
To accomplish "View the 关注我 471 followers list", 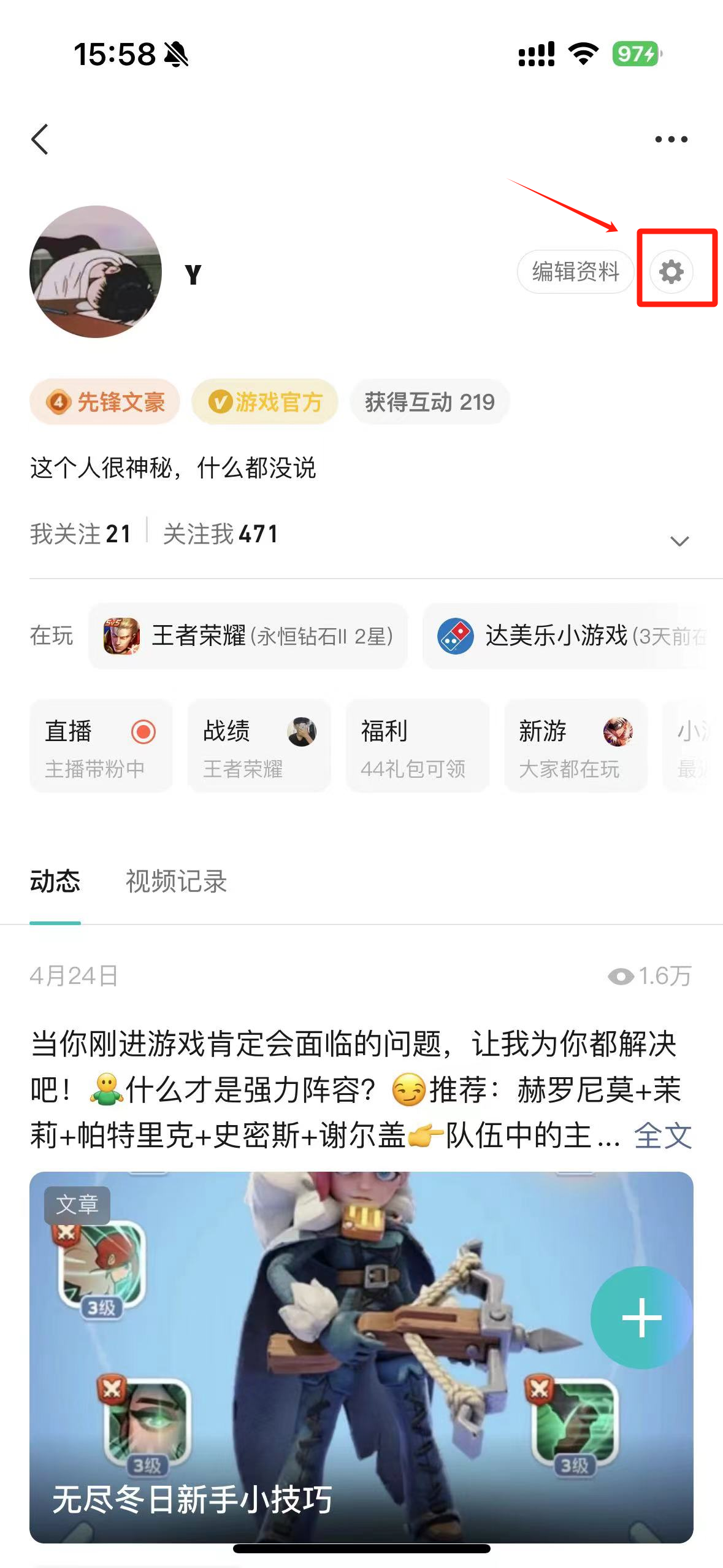I will [221, 534].
